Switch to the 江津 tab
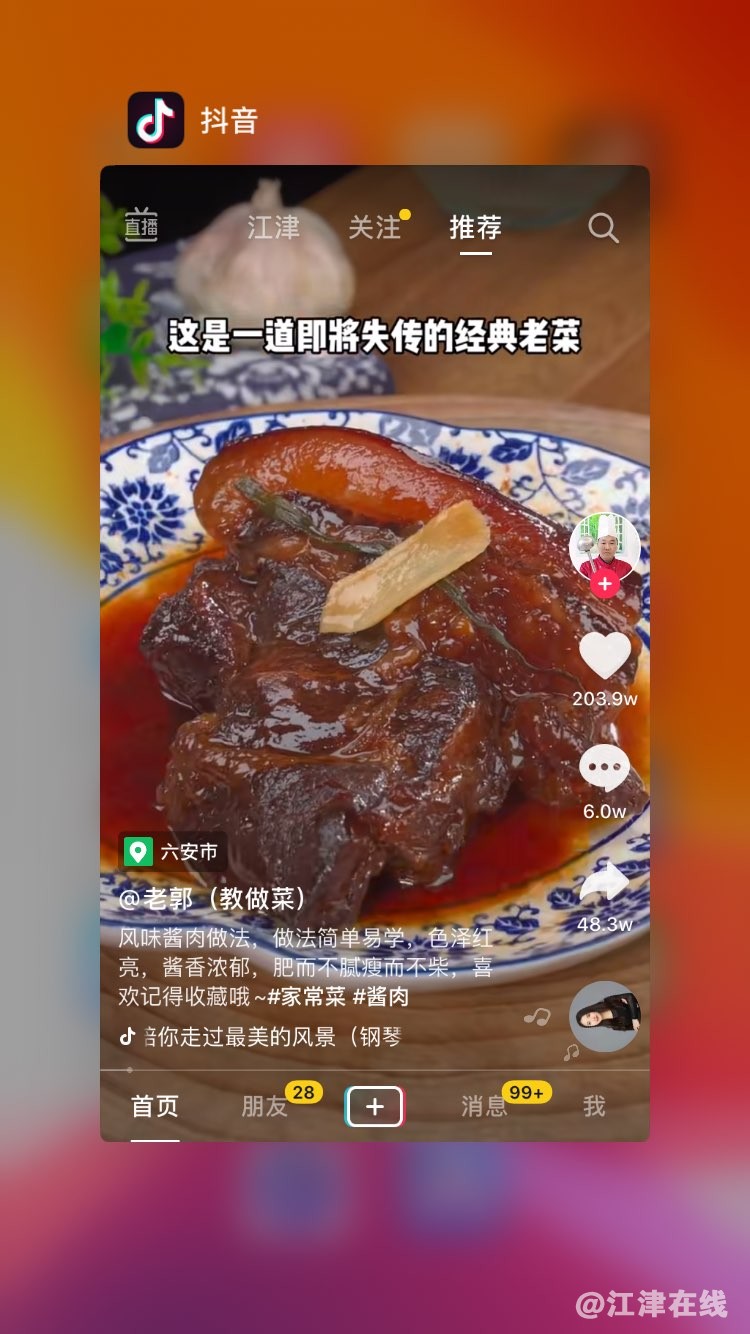The height and width of the screenshot is (1334, 750). tap(273, 228)
